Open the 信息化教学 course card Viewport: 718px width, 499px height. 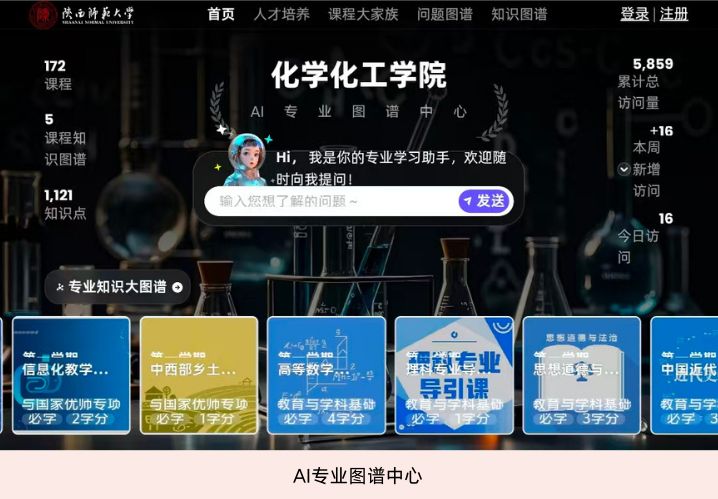(71, 375)
